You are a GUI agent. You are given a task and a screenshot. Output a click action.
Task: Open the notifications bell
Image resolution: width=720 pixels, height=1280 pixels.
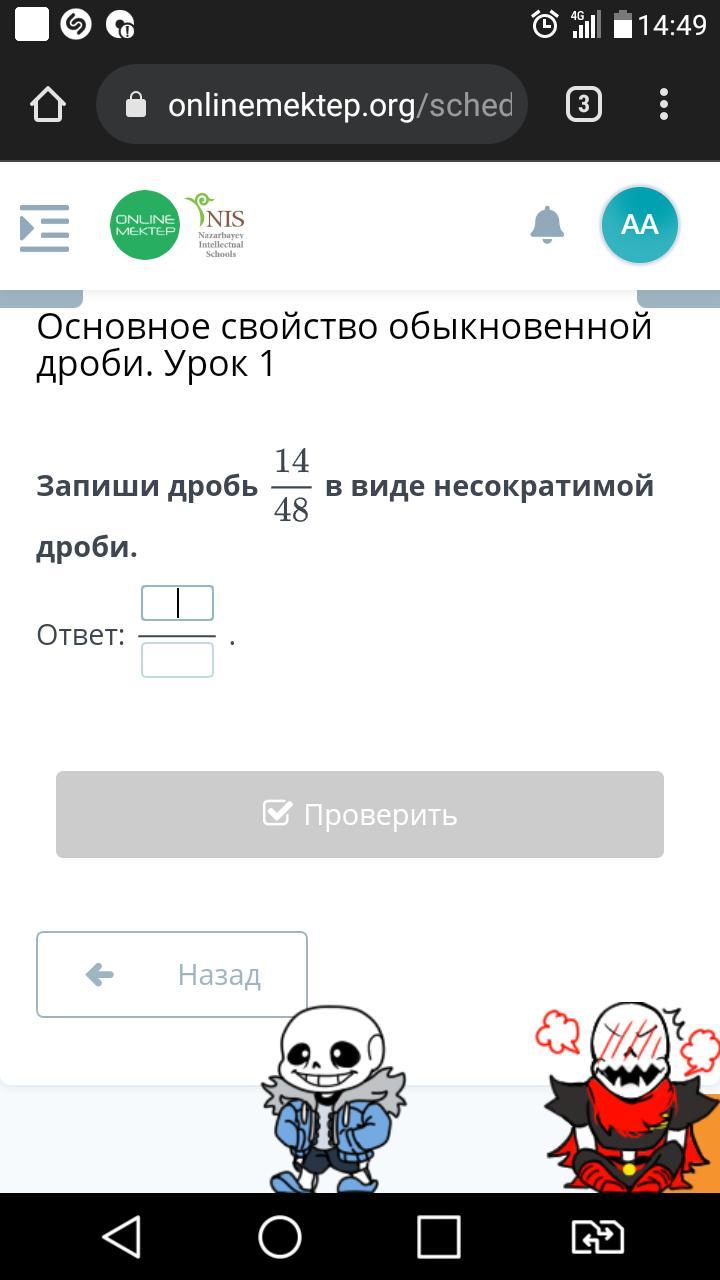coord(547,225)
